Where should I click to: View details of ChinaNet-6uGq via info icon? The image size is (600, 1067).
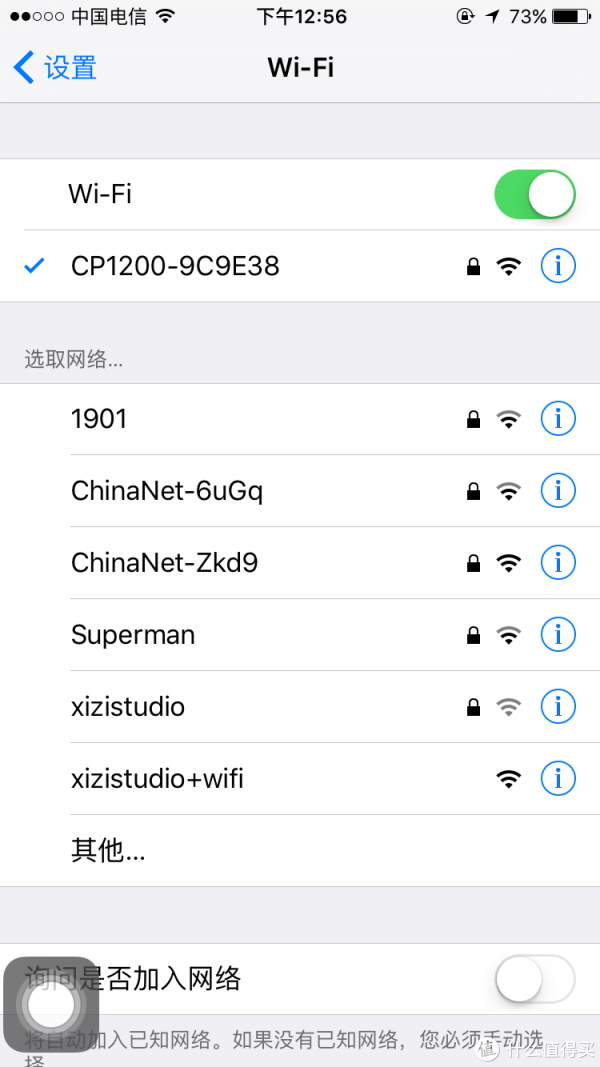tap(559, 491)
